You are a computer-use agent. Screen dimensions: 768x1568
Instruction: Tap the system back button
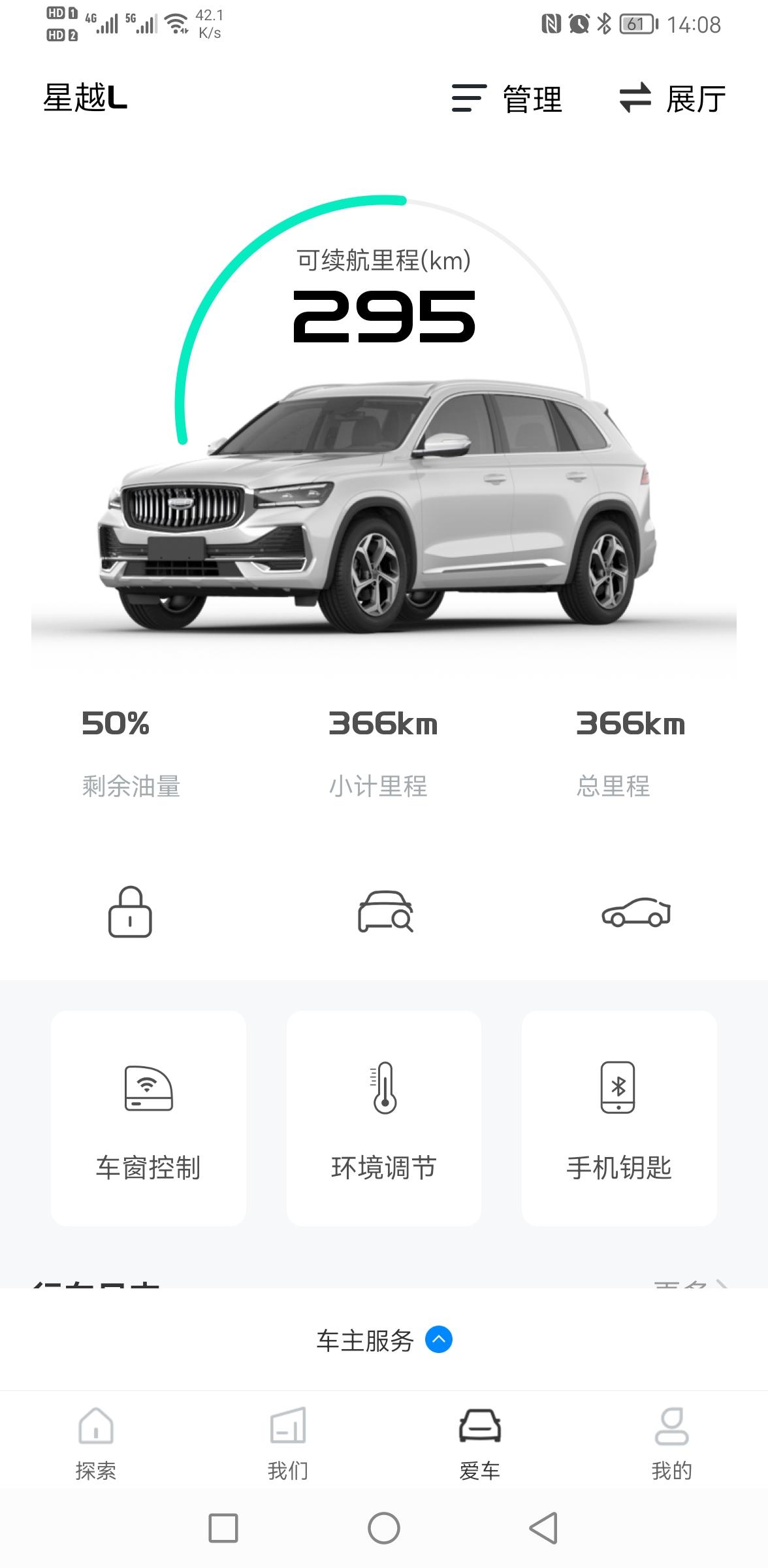[x=543, y=1528]
